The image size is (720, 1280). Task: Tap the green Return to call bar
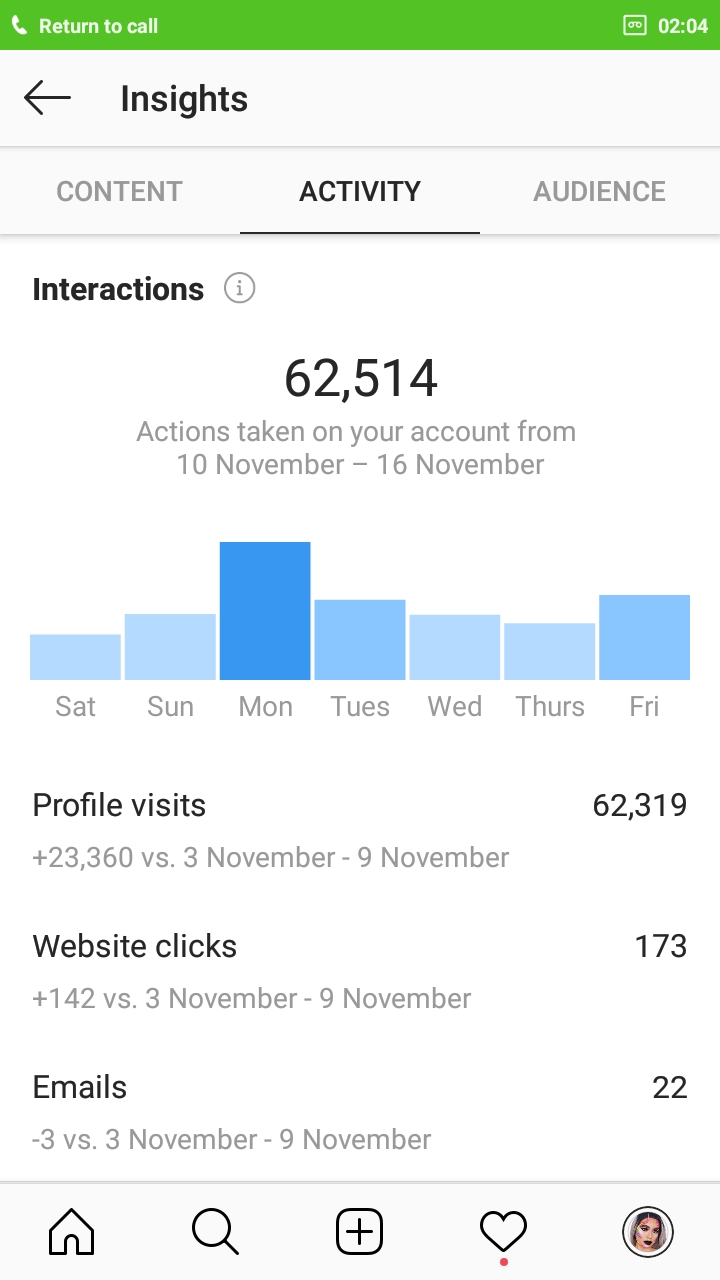click(x=360, y=25)
